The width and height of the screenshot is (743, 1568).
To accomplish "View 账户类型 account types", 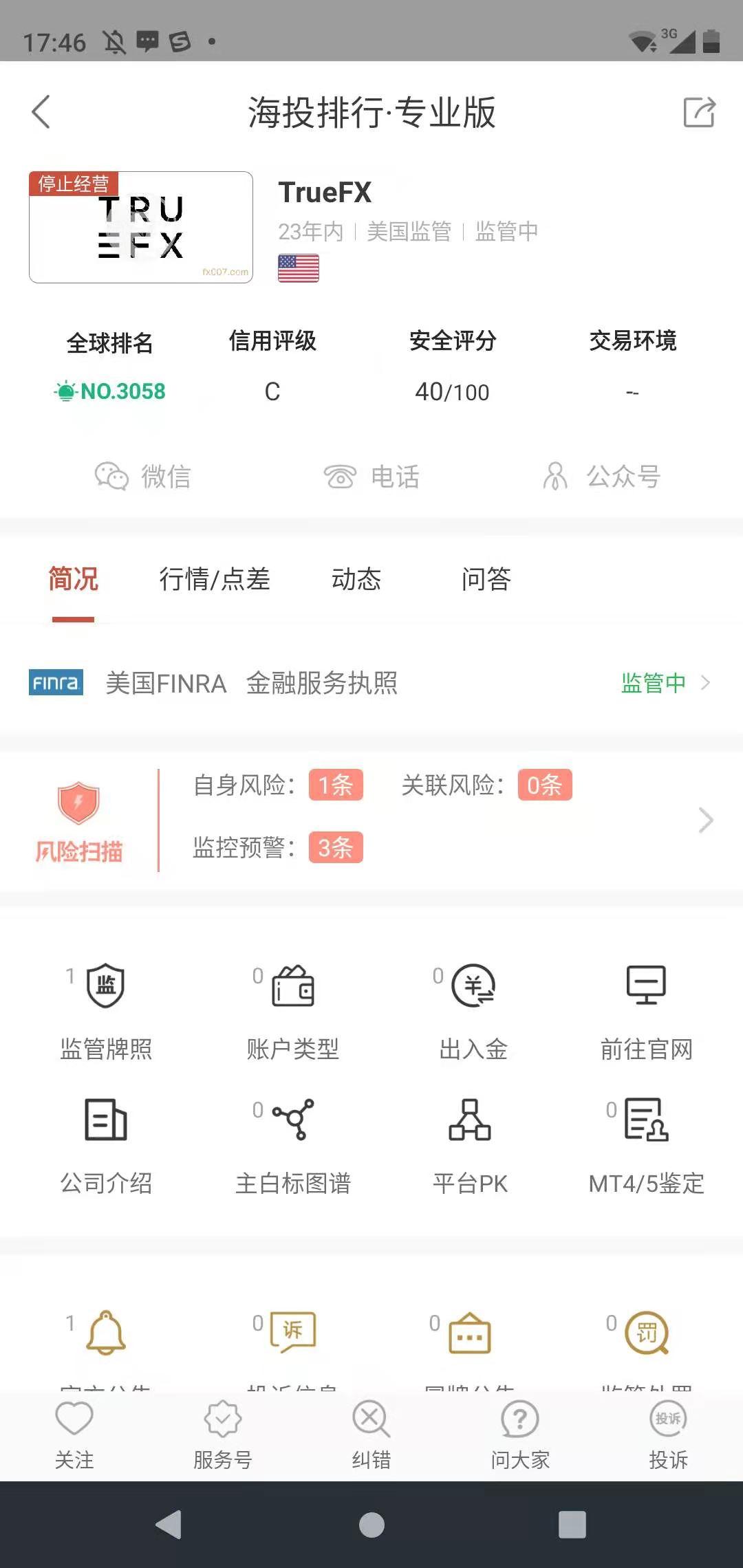I will coord(293,1012).
